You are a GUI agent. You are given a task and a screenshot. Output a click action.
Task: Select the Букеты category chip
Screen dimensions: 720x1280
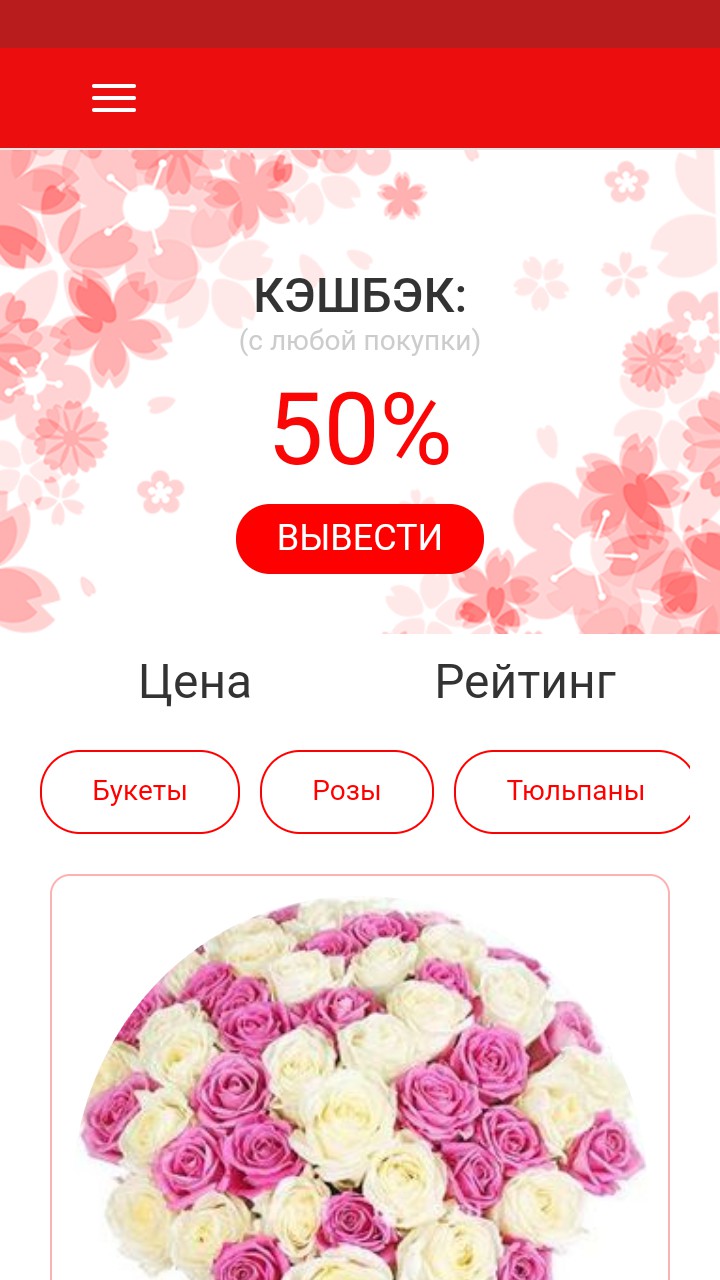(x=140, y=791)
